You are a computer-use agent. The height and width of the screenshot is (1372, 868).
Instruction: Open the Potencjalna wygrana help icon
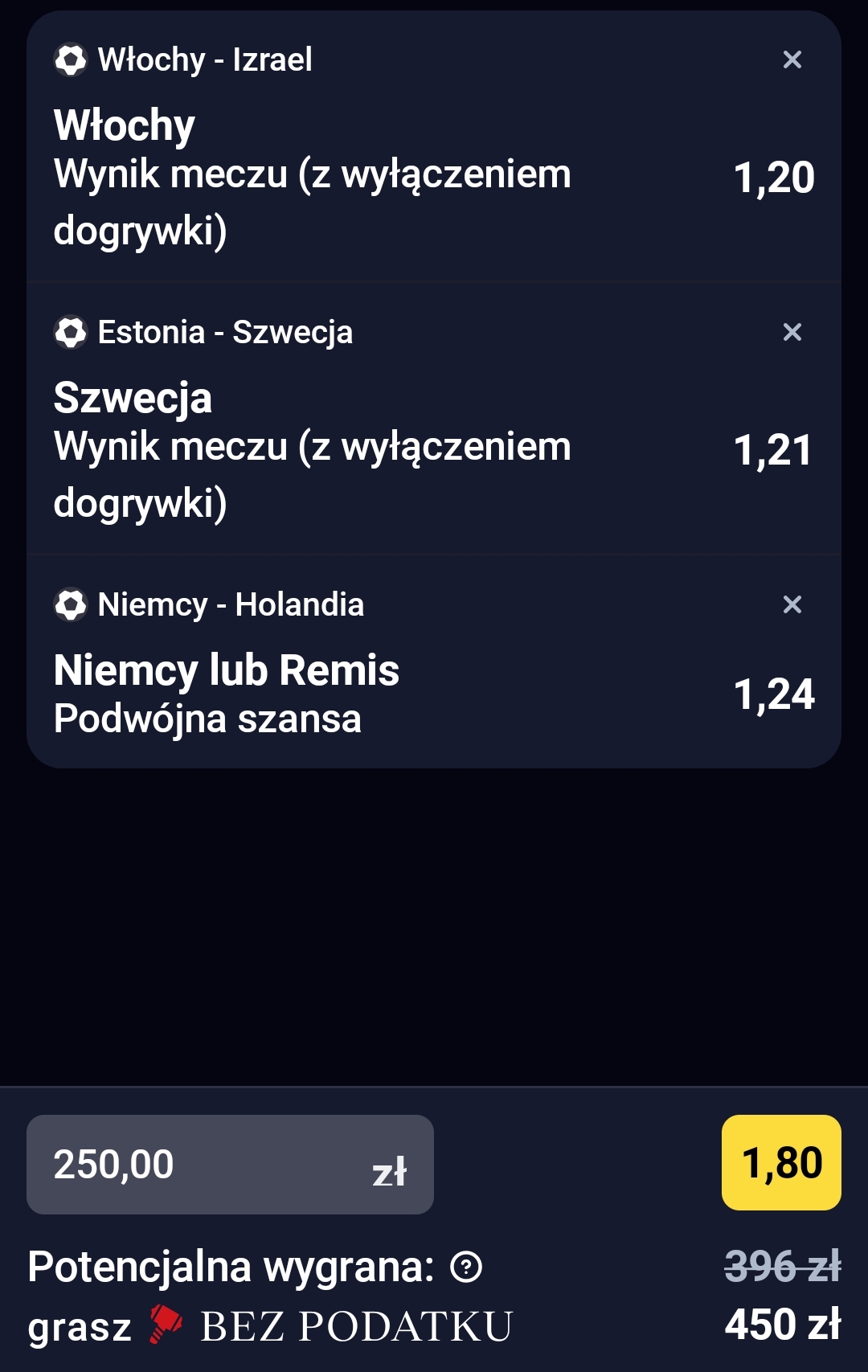pos(466,1268)
